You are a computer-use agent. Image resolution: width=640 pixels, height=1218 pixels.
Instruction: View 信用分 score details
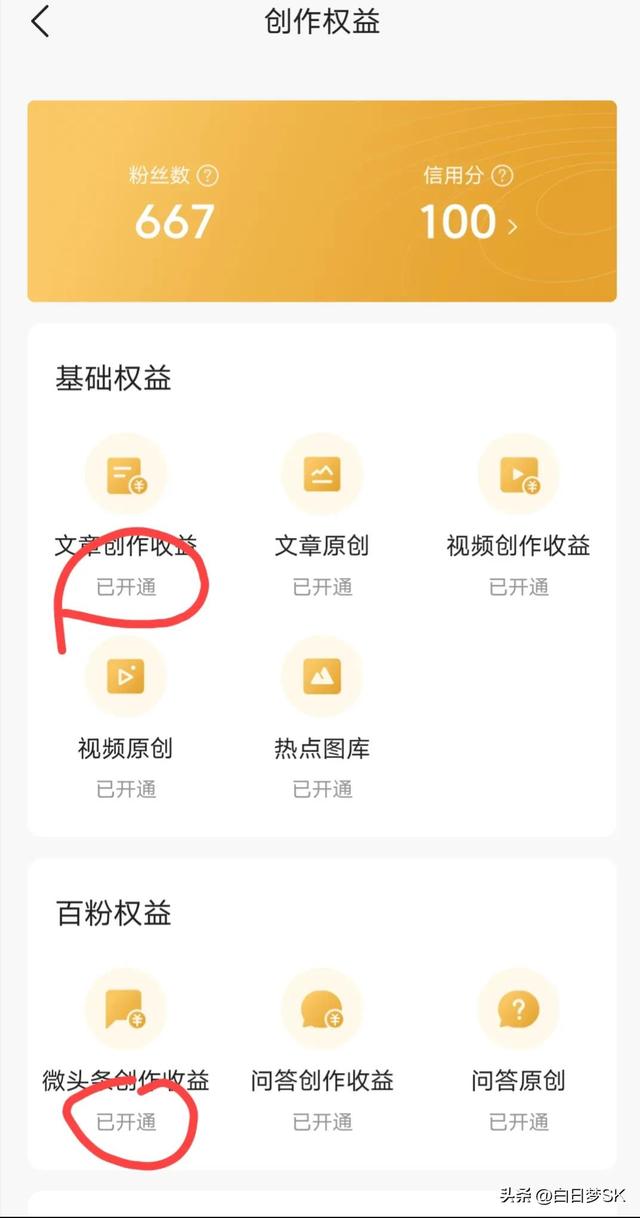coord(468,223)
